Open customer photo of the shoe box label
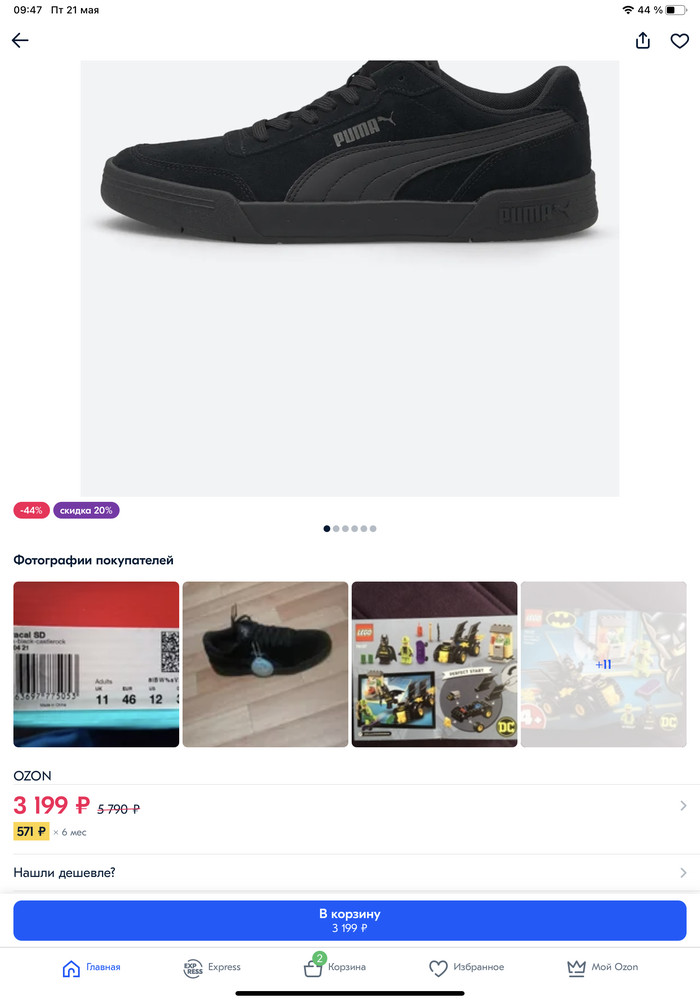This screenshot has height=1002, width=700. 96,664
